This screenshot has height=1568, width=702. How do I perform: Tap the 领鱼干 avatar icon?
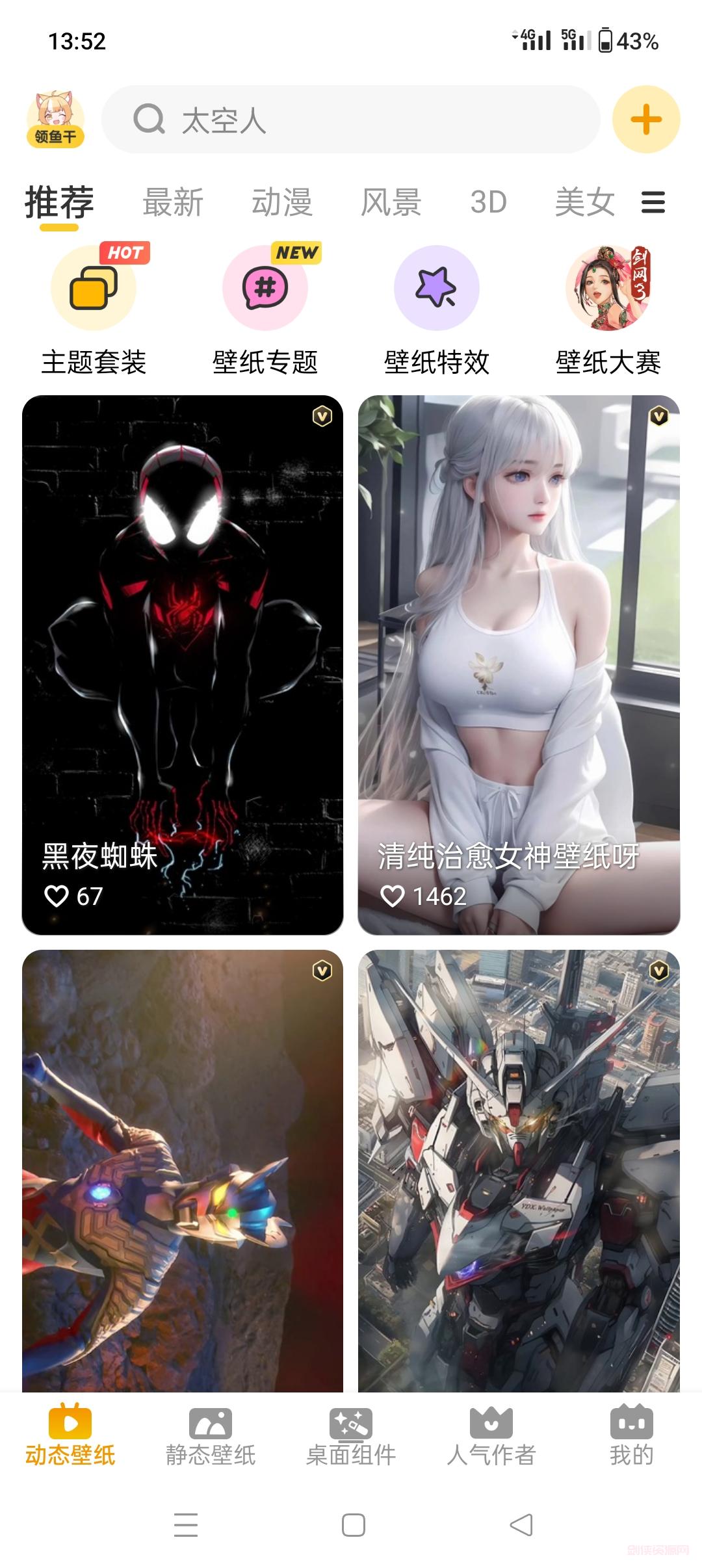pyautogui.click(x=55, y=120)
